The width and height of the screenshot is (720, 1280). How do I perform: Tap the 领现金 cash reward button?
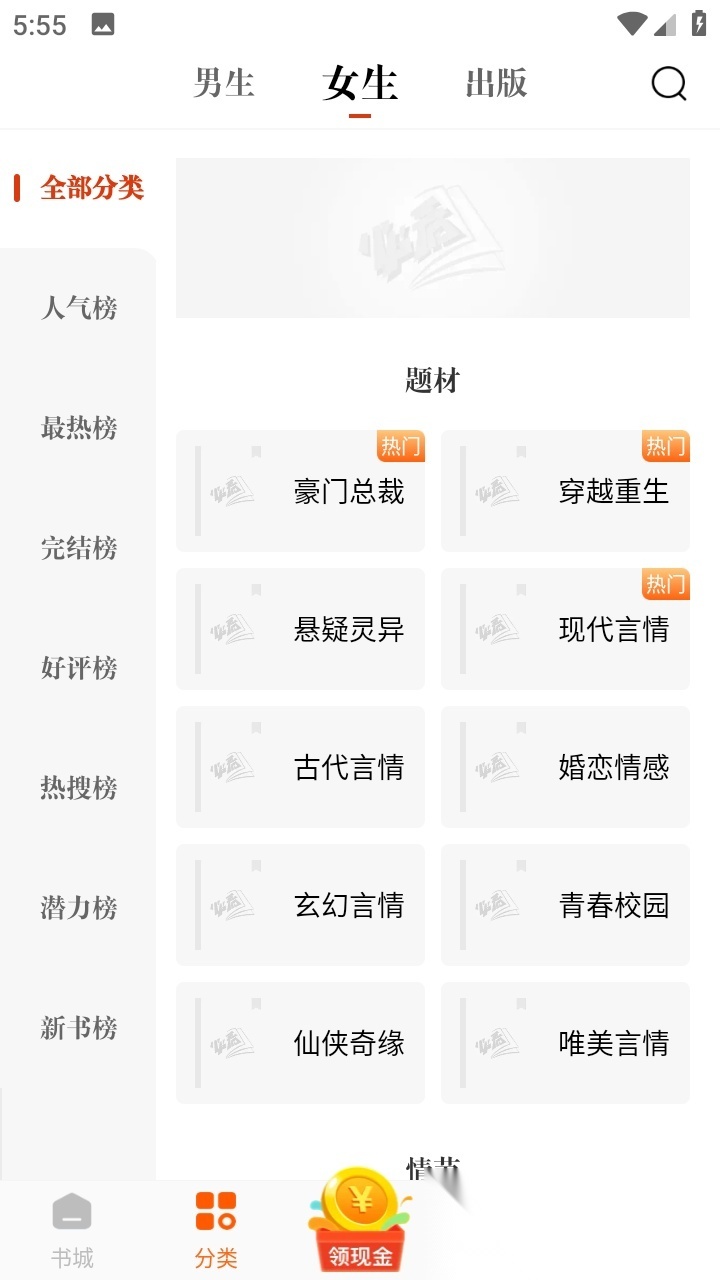360,1225
